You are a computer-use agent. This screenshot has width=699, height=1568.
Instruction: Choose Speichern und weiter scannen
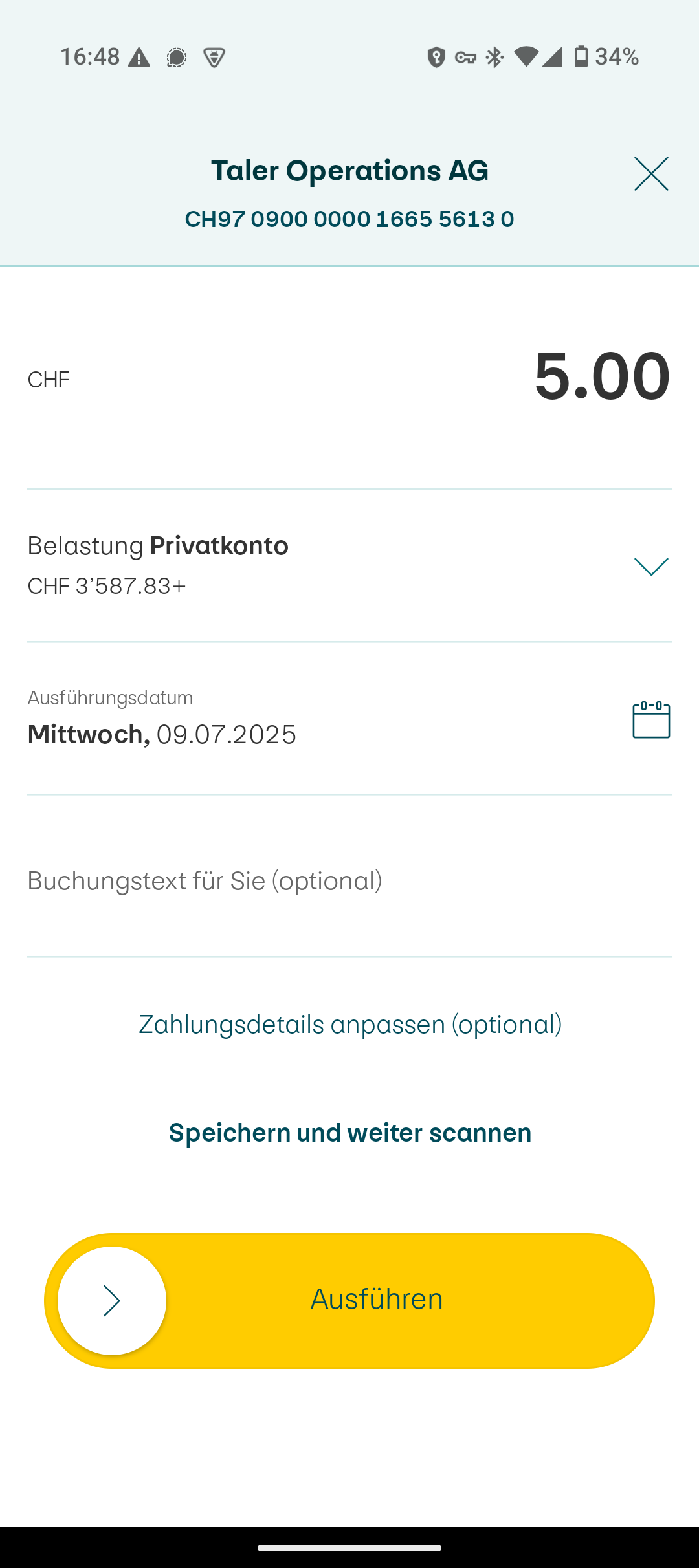(350, 1133)
